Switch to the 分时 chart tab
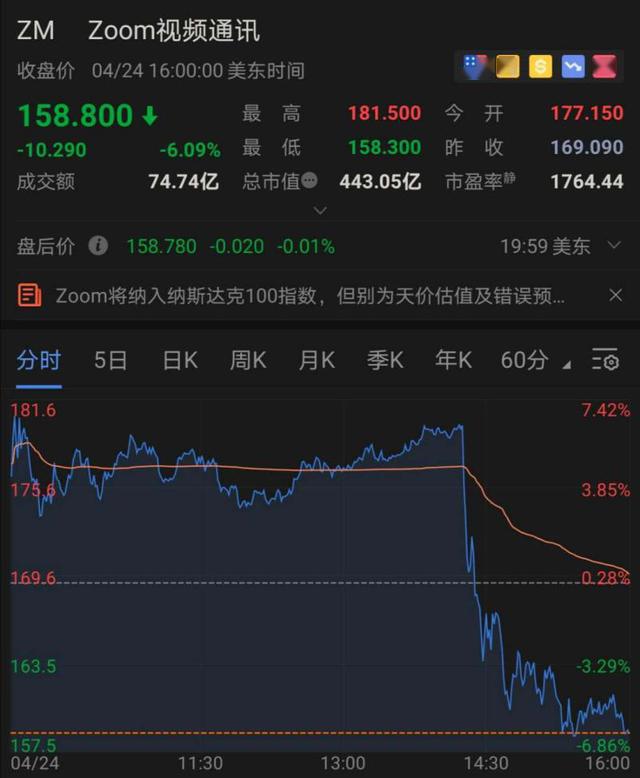This screenshot has height=778, width=640. click(x=38, y=360)
